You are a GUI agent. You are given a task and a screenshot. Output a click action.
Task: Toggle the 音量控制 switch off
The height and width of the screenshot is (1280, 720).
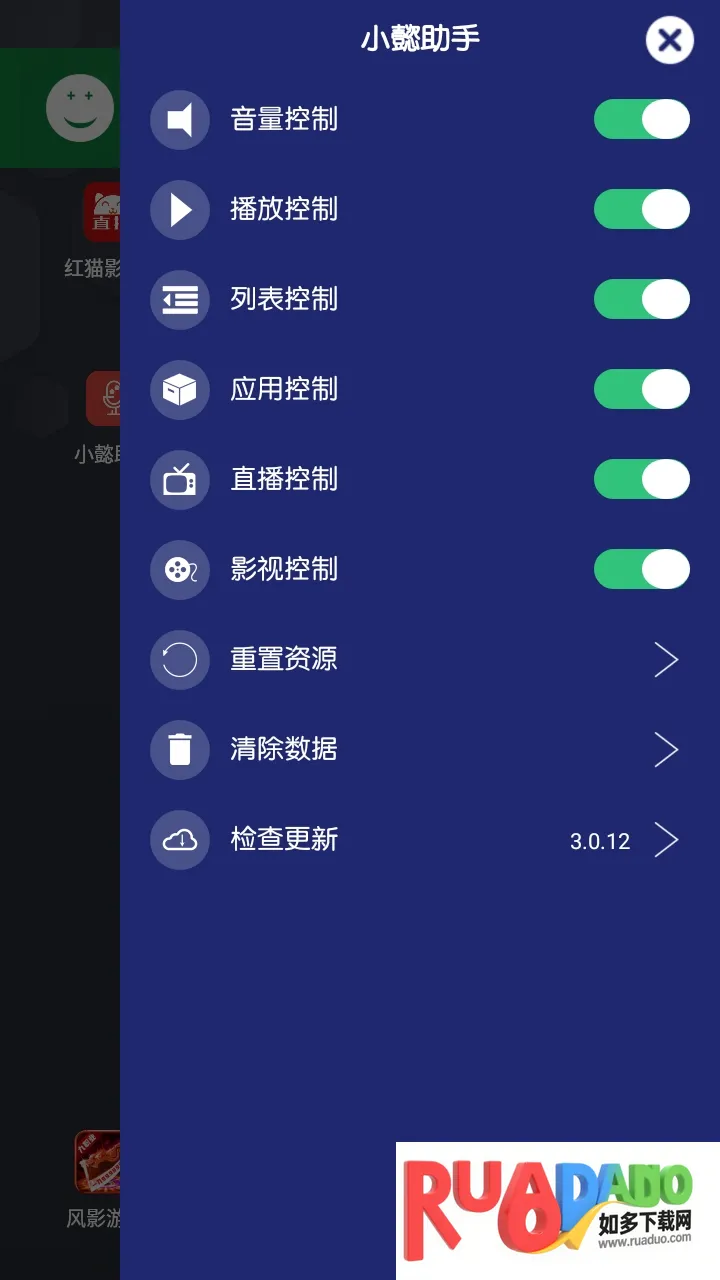click(x=641, y=119)
